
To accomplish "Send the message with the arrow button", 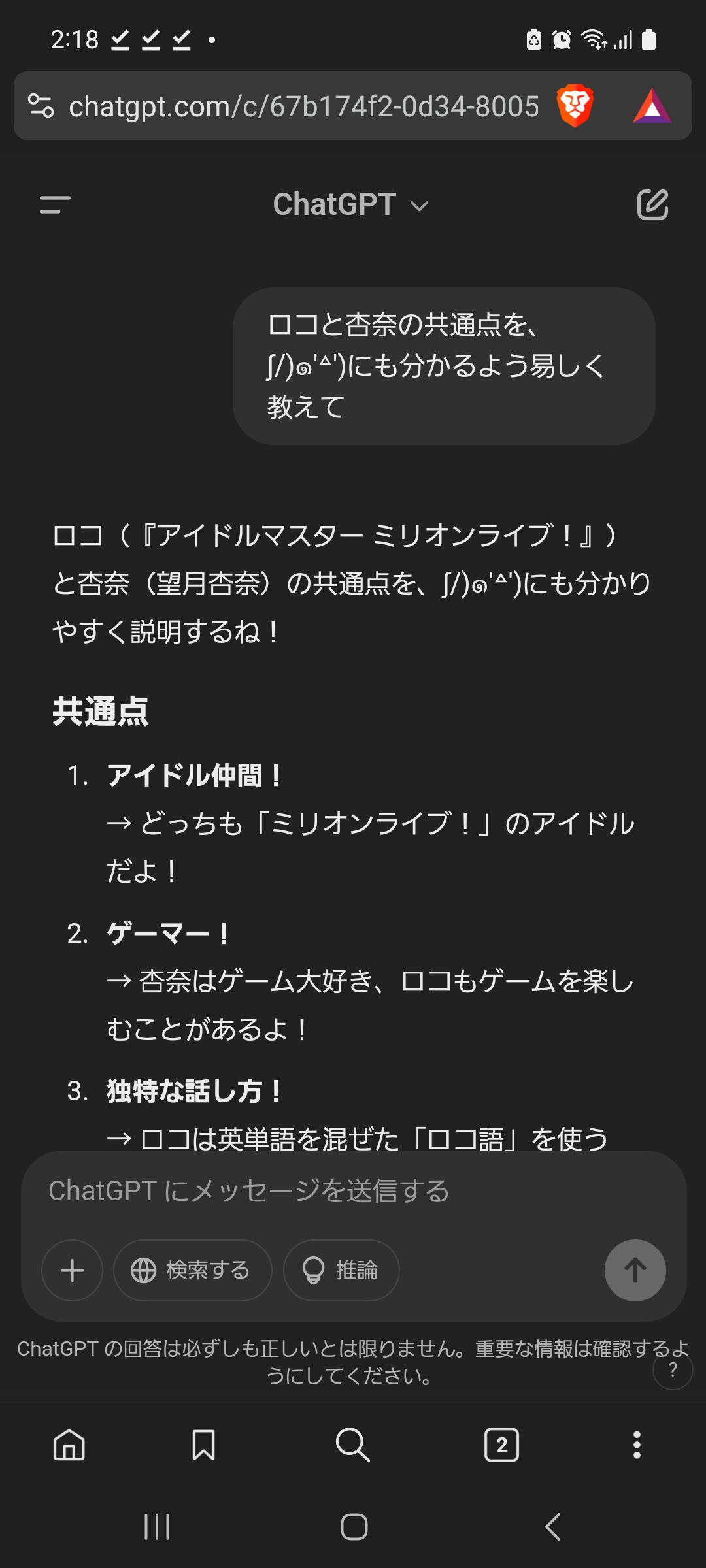I will 635,1270.
